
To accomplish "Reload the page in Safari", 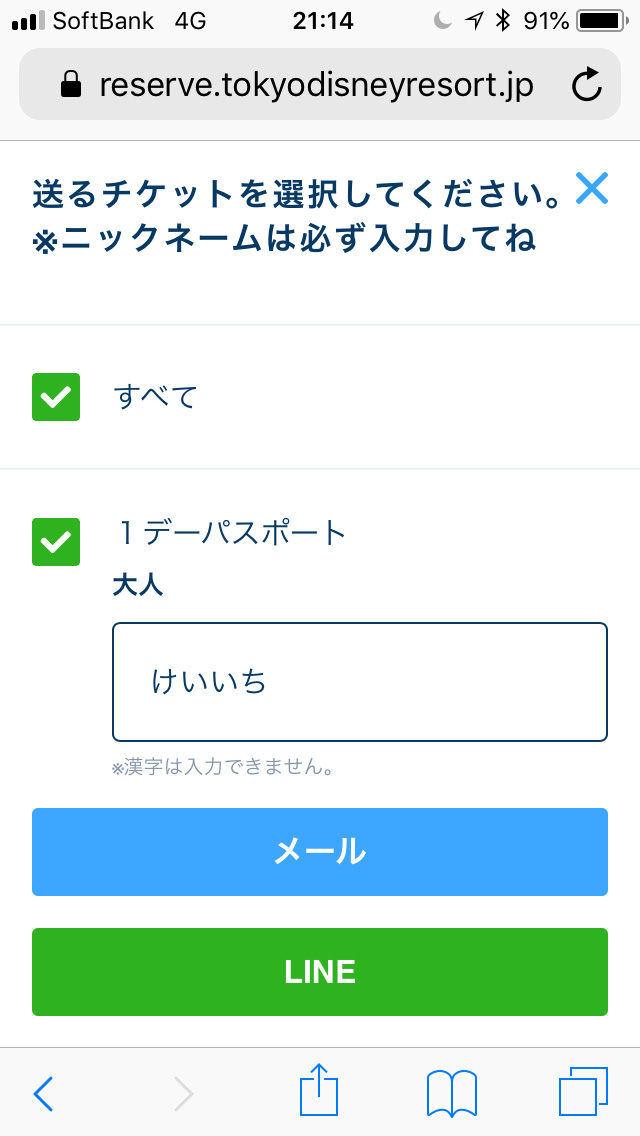I will coord(587,85).
